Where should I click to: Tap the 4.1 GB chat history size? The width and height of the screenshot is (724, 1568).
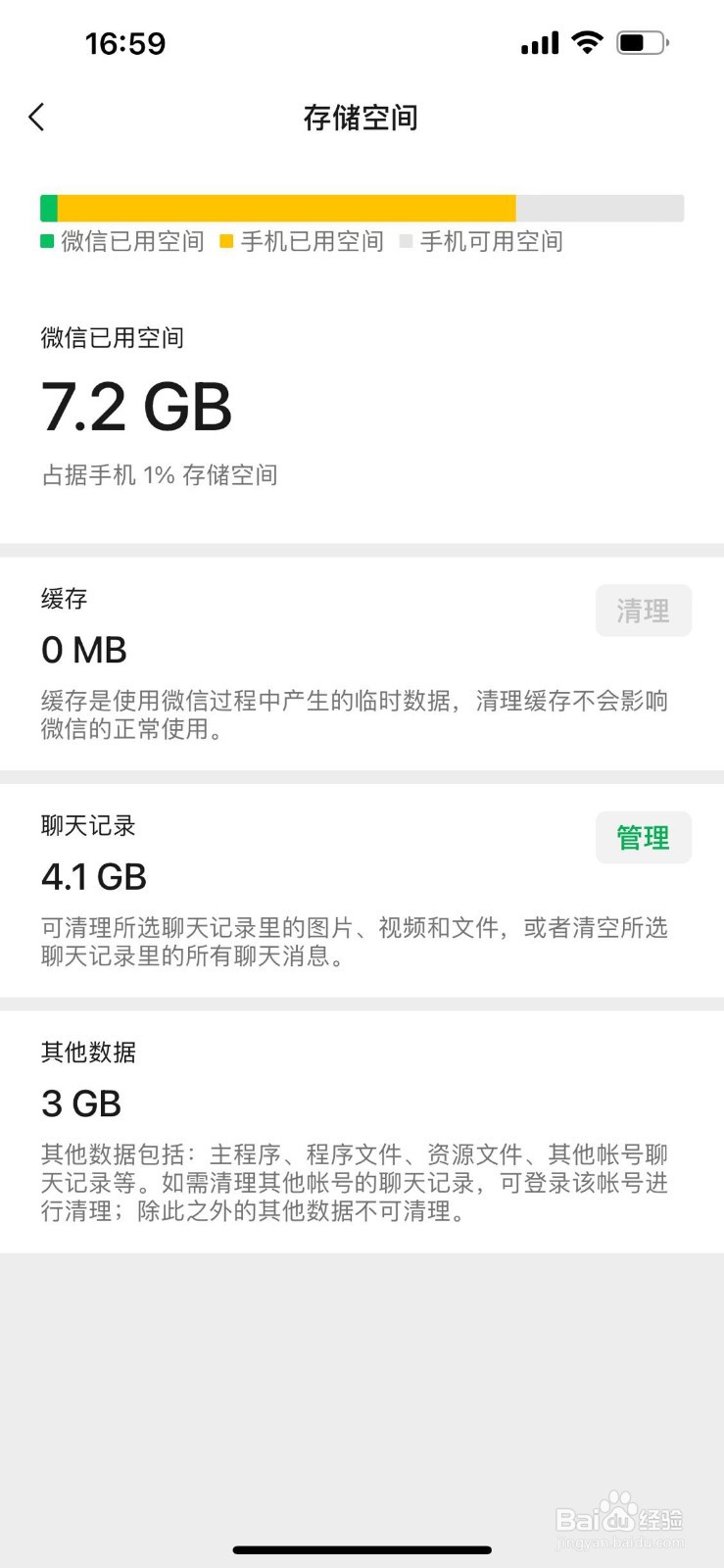[94, 876]
